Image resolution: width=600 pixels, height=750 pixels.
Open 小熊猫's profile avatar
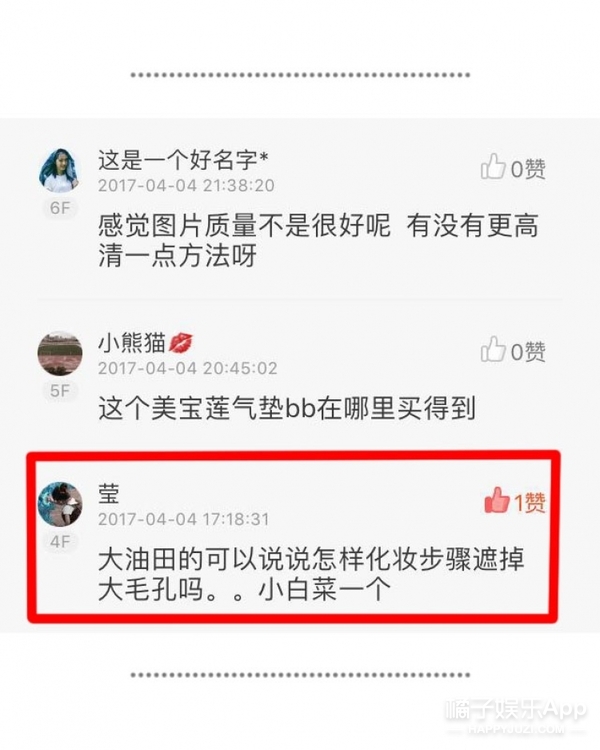(59, 353)
